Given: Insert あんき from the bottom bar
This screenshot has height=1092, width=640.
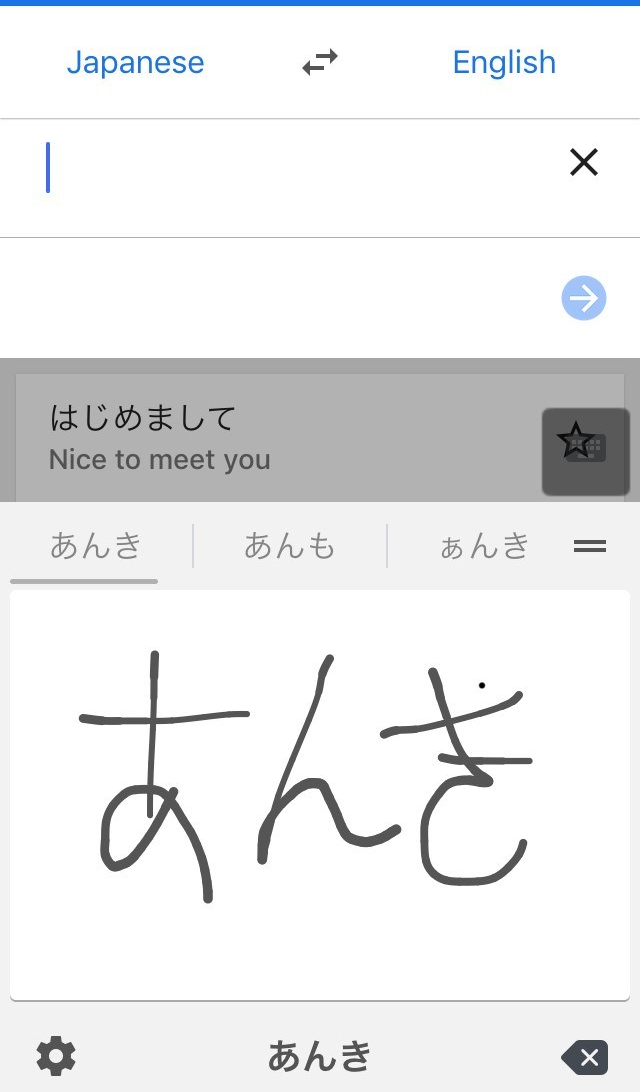Looking at the screenshot, I should (x=320, y=1056).
